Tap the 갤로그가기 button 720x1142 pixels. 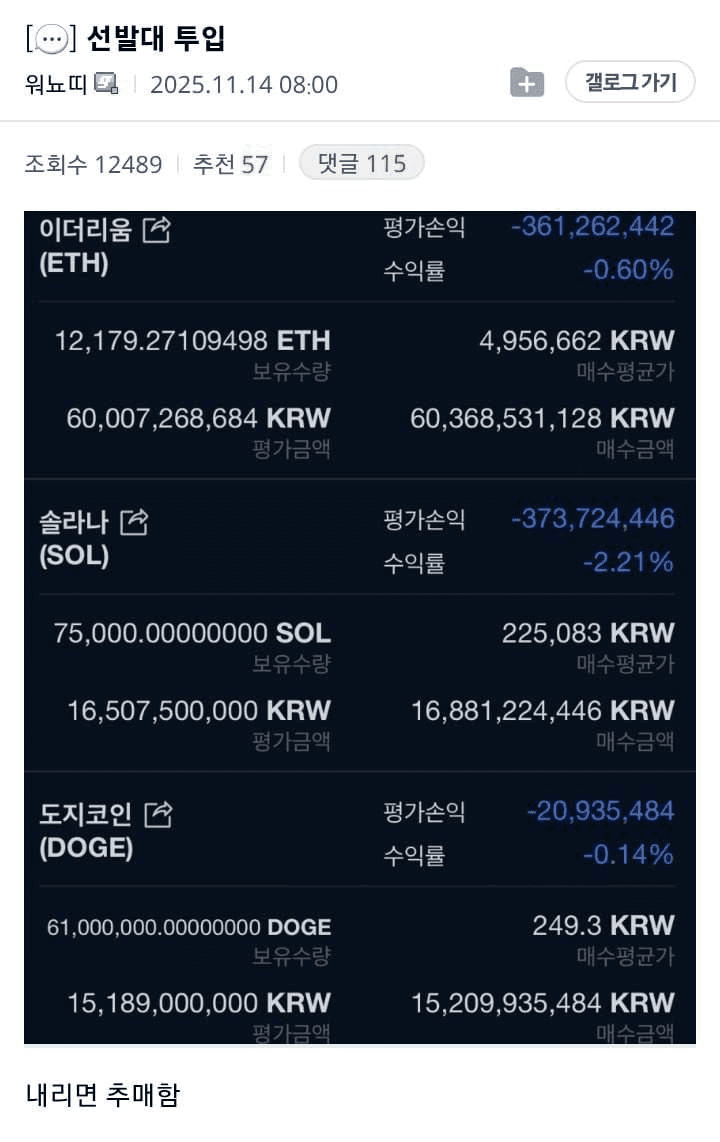tap(630, 82)
